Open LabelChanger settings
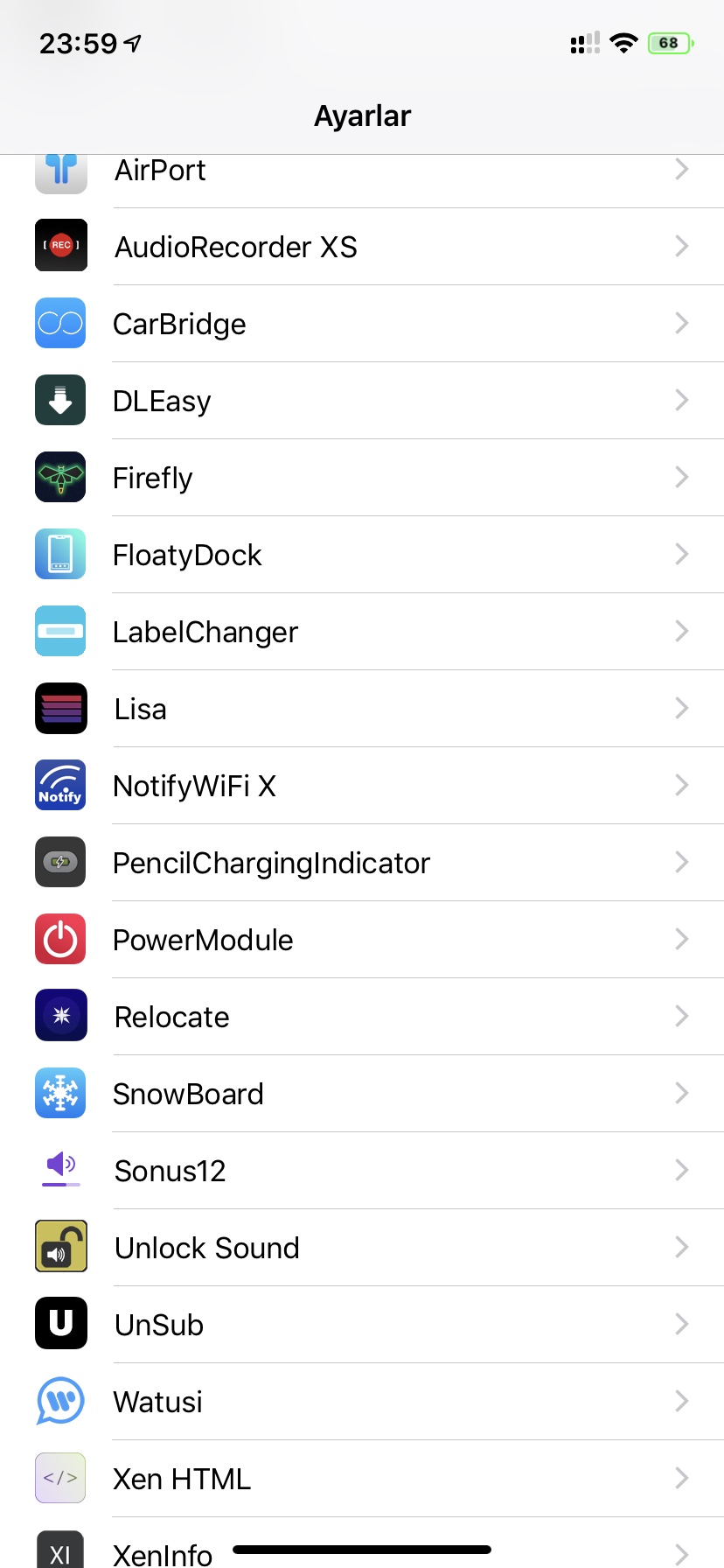Screen dimensions: 724x1568 click(362, 632)
